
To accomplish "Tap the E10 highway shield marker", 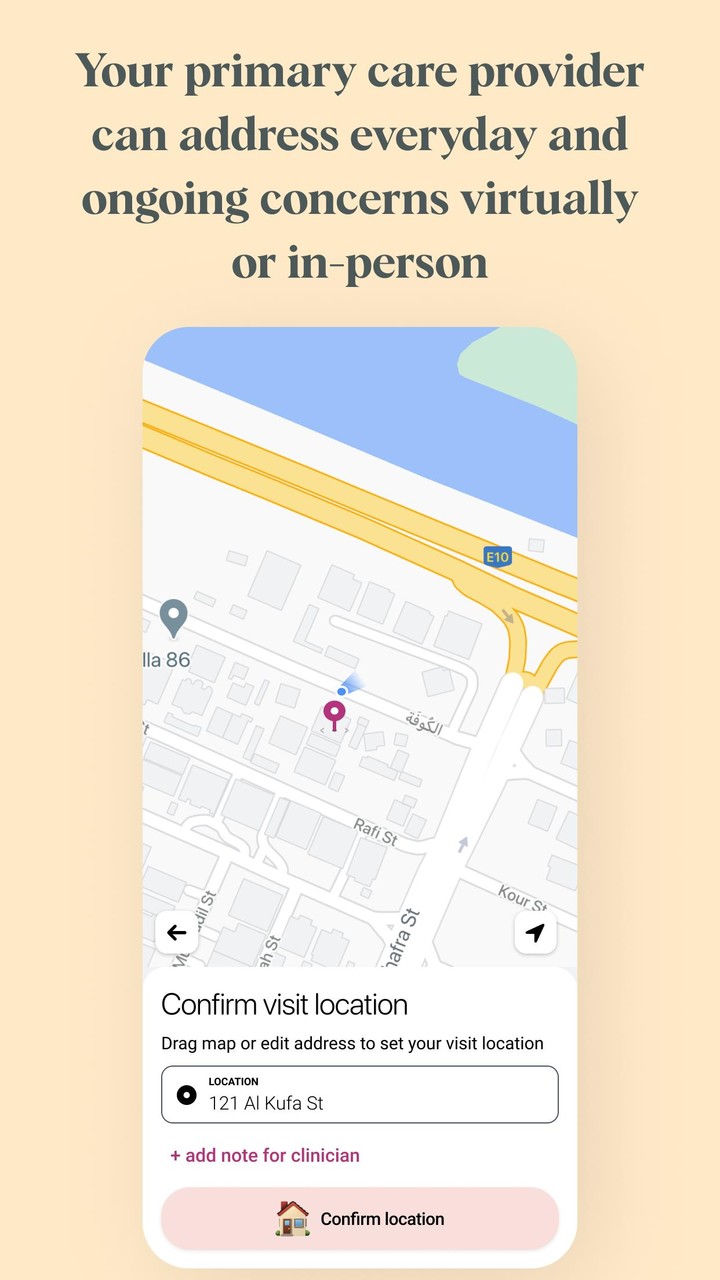I will click(x=497, y=557).
